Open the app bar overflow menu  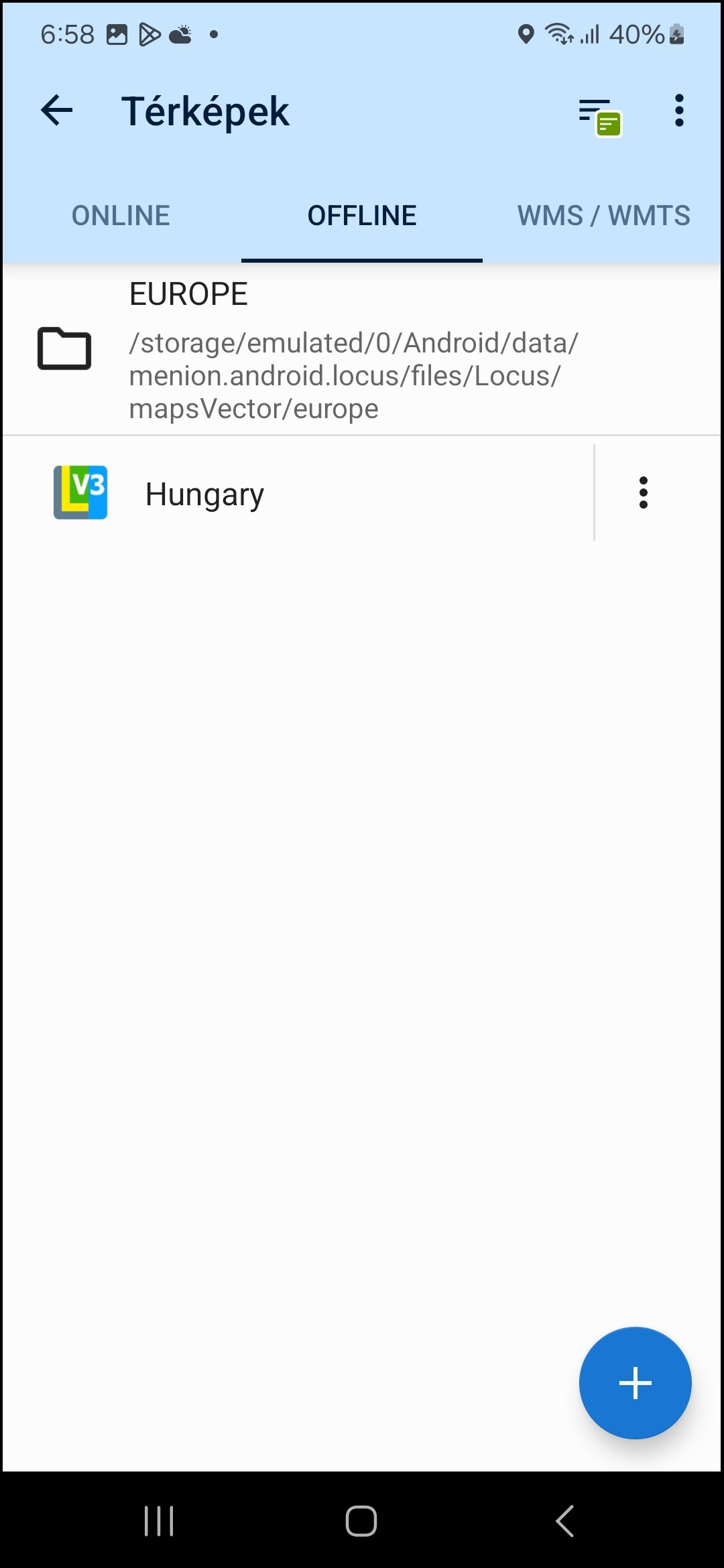coord(679,111)
